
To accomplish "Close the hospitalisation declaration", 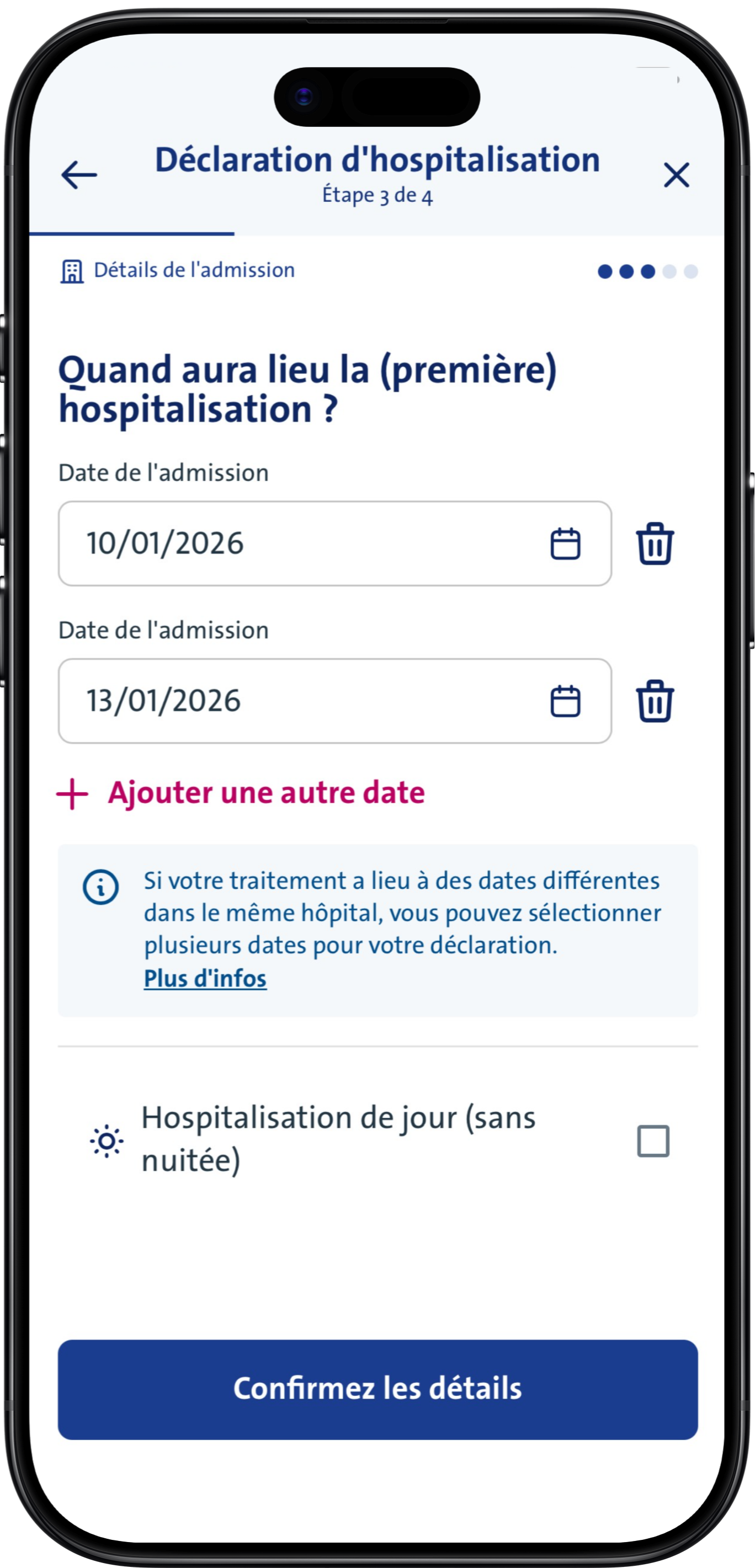I will [x=676, y=175].
